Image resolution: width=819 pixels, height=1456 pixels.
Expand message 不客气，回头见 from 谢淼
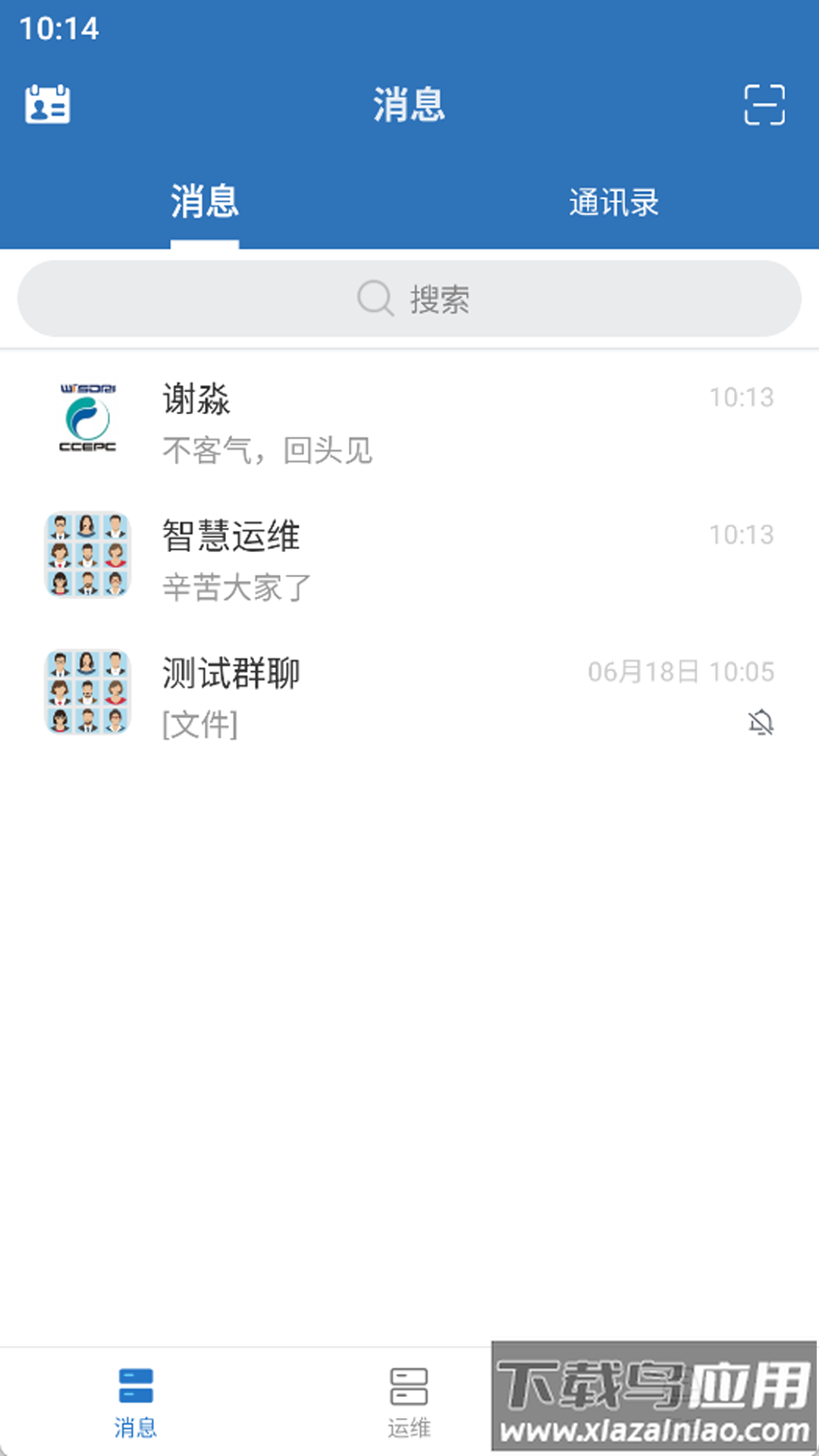coord(267,452)
